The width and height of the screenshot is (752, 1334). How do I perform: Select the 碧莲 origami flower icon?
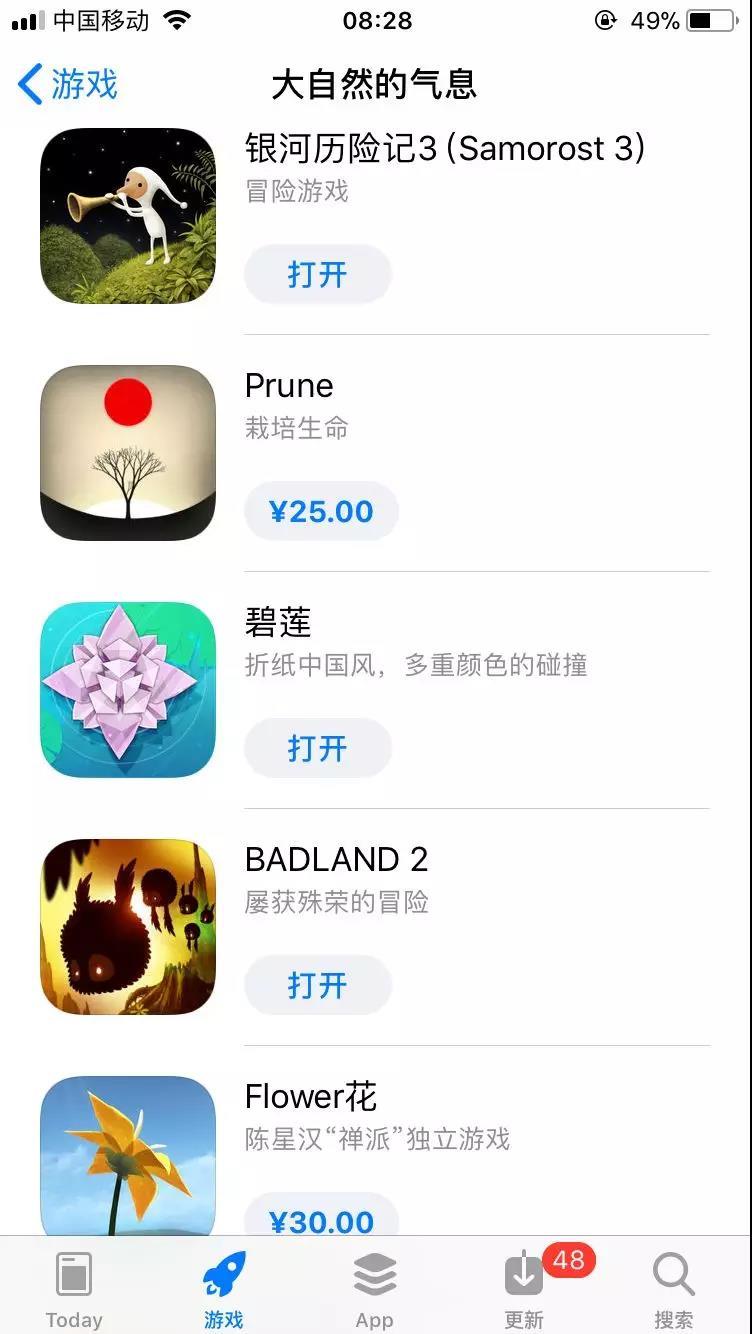click(x=127, y=688)
